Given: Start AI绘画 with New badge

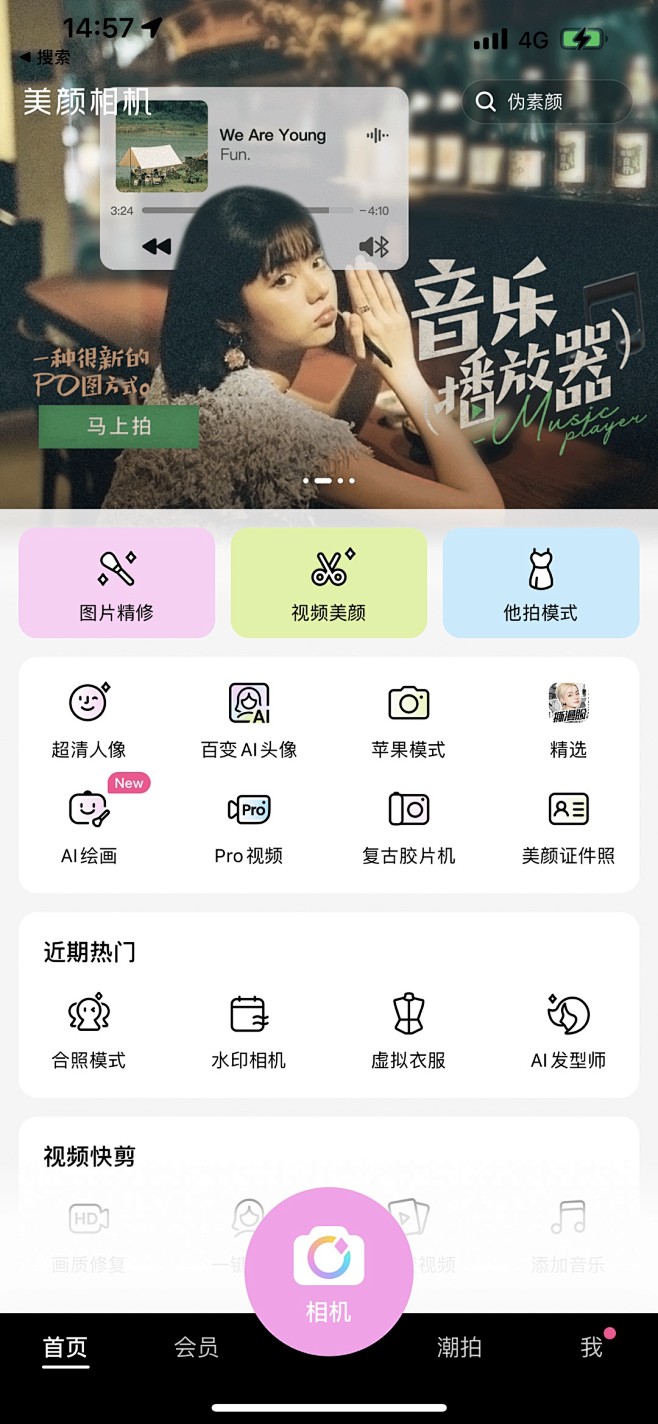Looking at the screenshot, I should (89, 826).
